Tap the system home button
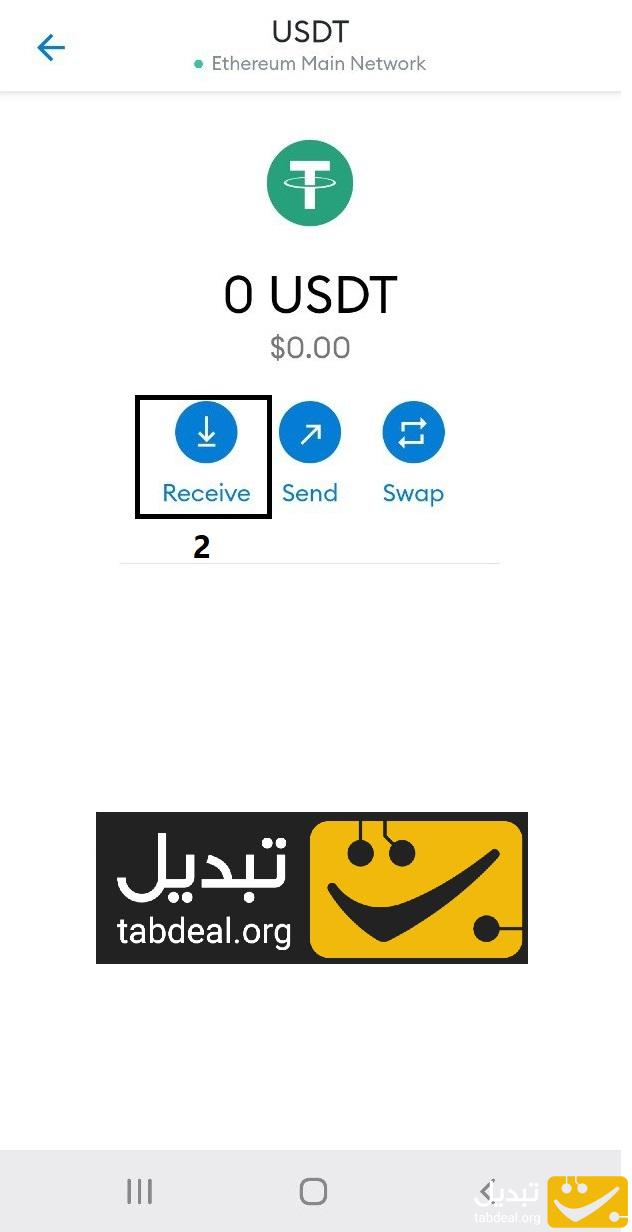The width and height of the screenshot is (632, 1232). pos(314,1191)
